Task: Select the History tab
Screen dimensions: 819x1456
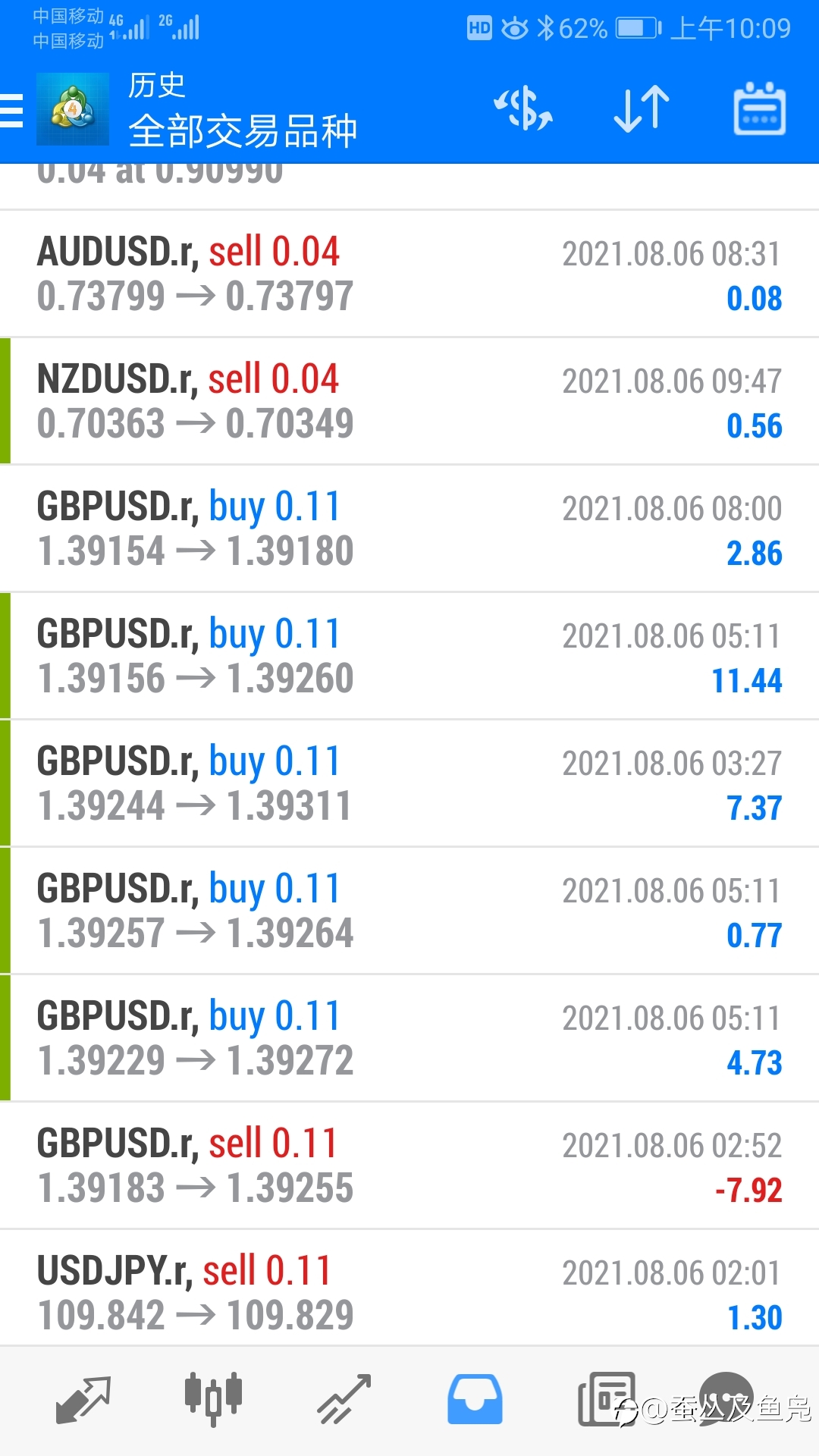Action: click(x=475, y=1400)
